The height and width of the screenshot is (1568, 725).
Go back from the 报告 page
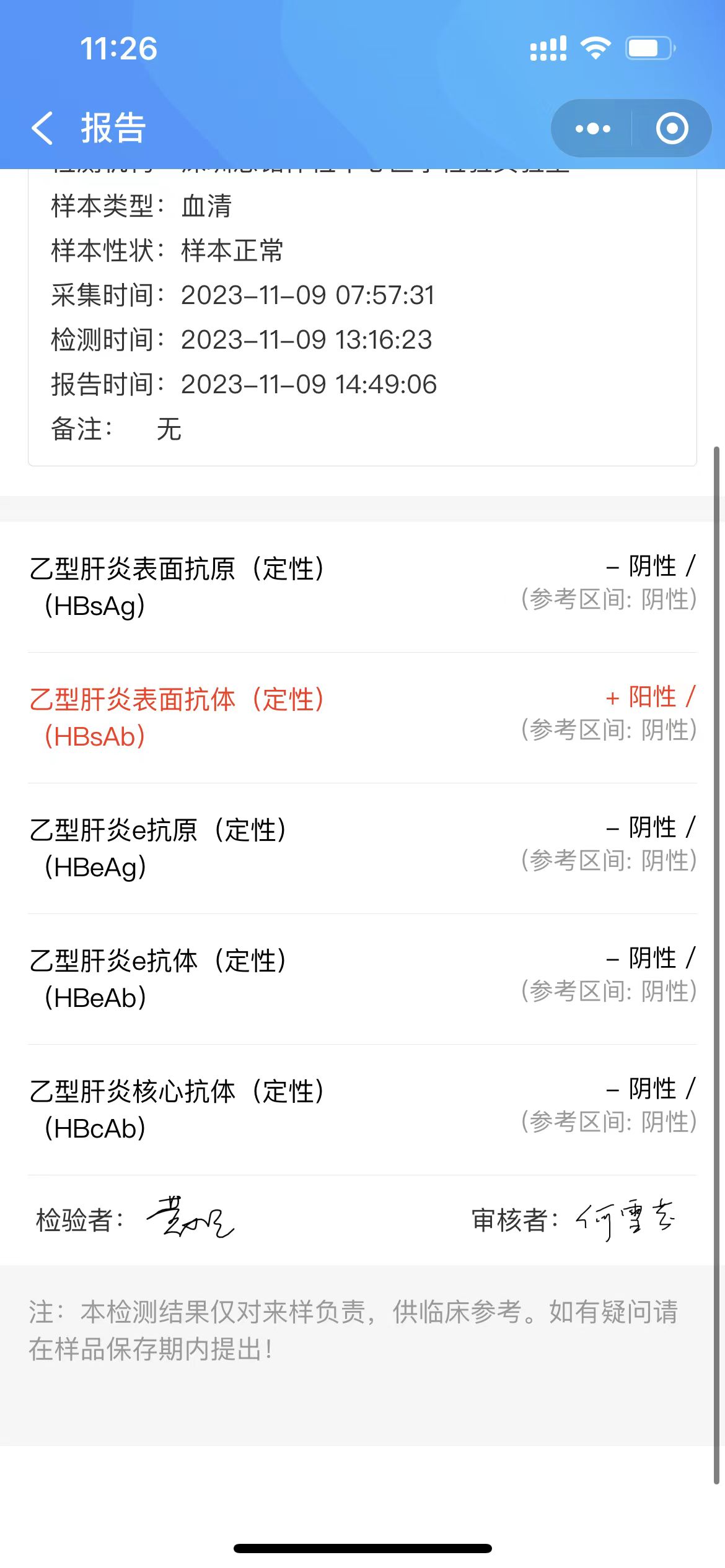[42, 128]
